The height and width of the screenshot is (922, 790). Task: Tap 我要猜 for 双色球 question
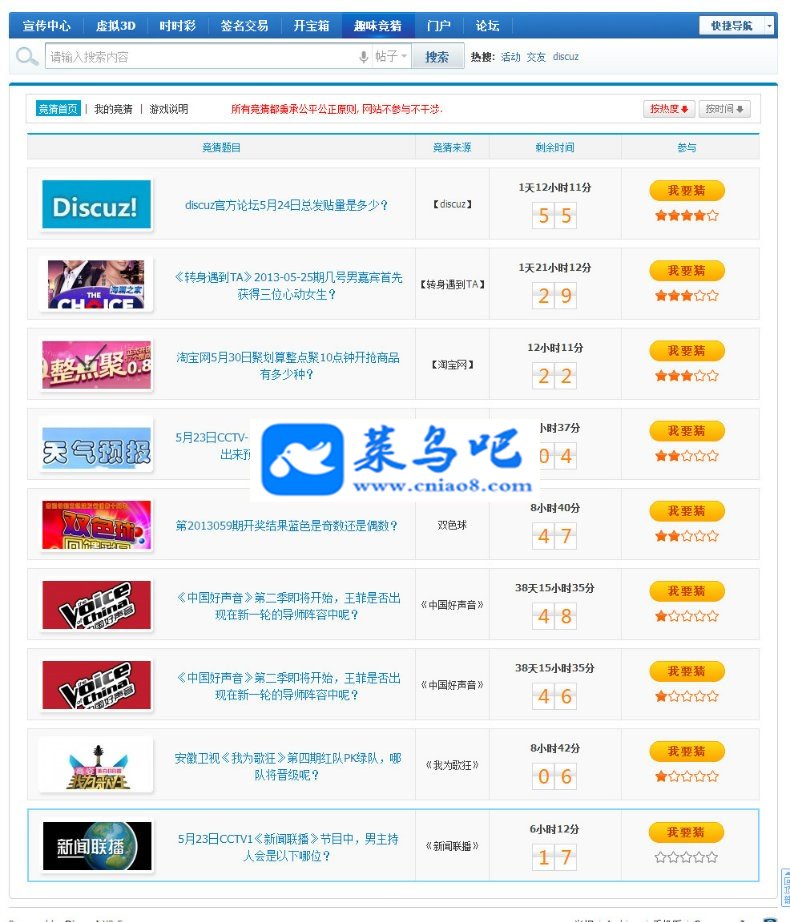pos(686,511)
